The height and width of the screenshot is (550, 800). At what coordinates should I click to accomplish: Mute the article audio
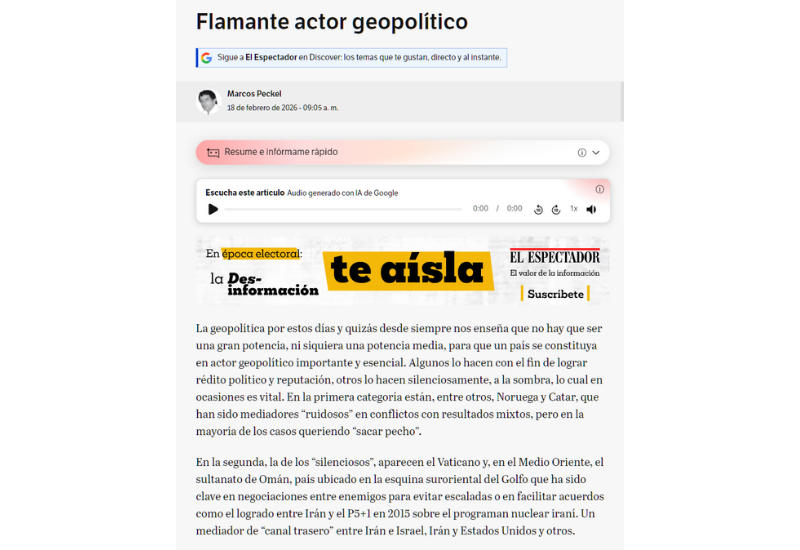[591, 209]
